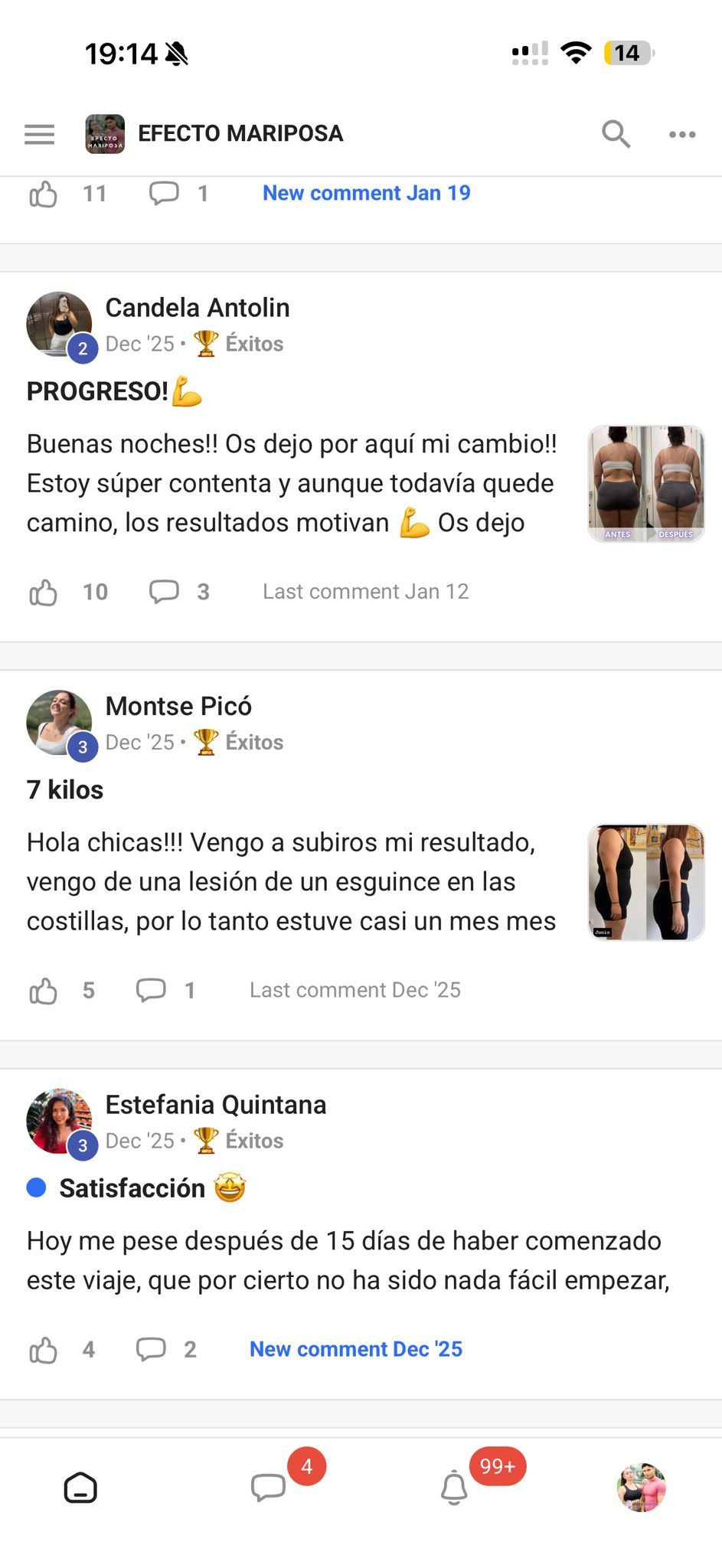Like Candela Antolin's PROGRESO post

pos(44,592)
